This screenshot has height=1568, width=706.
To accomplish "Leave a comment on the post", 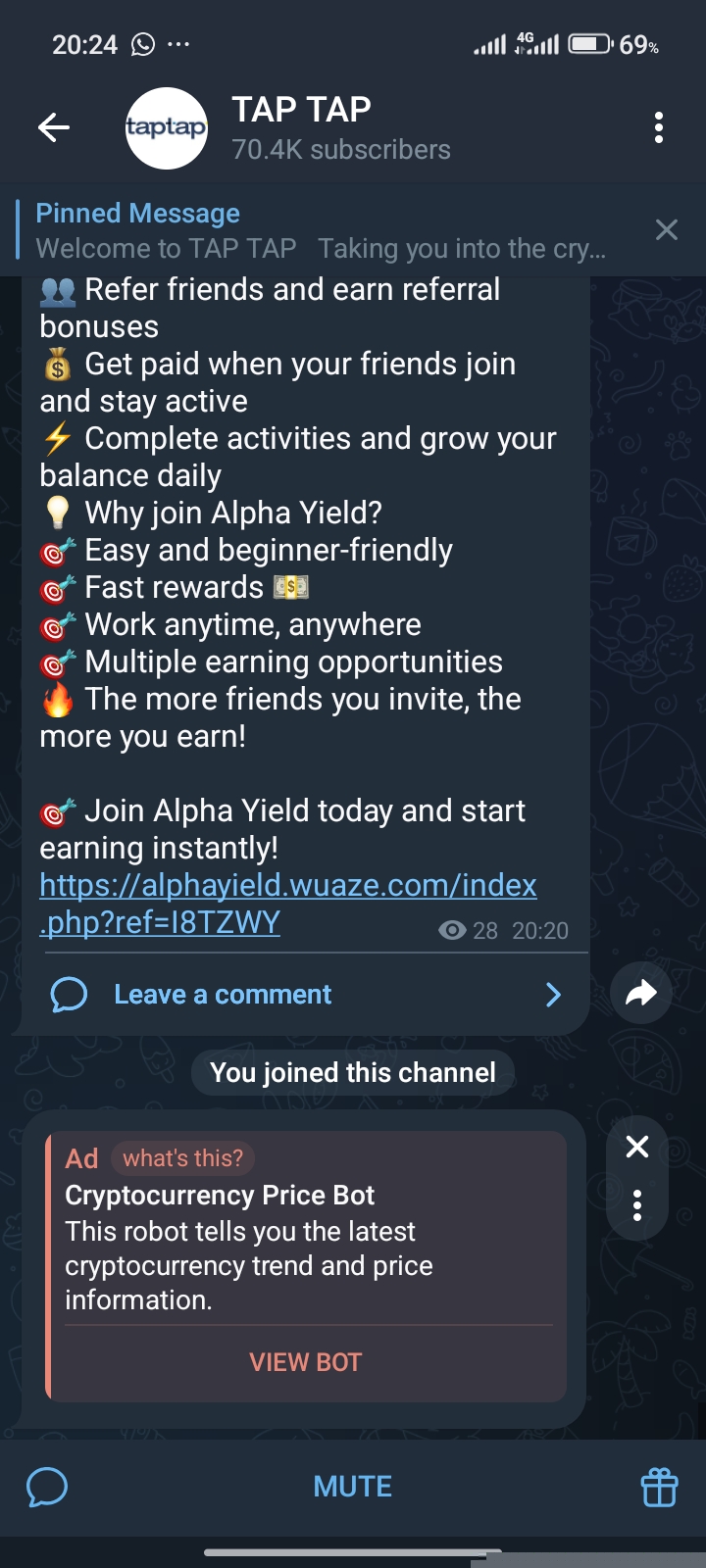I will (223, 995).
